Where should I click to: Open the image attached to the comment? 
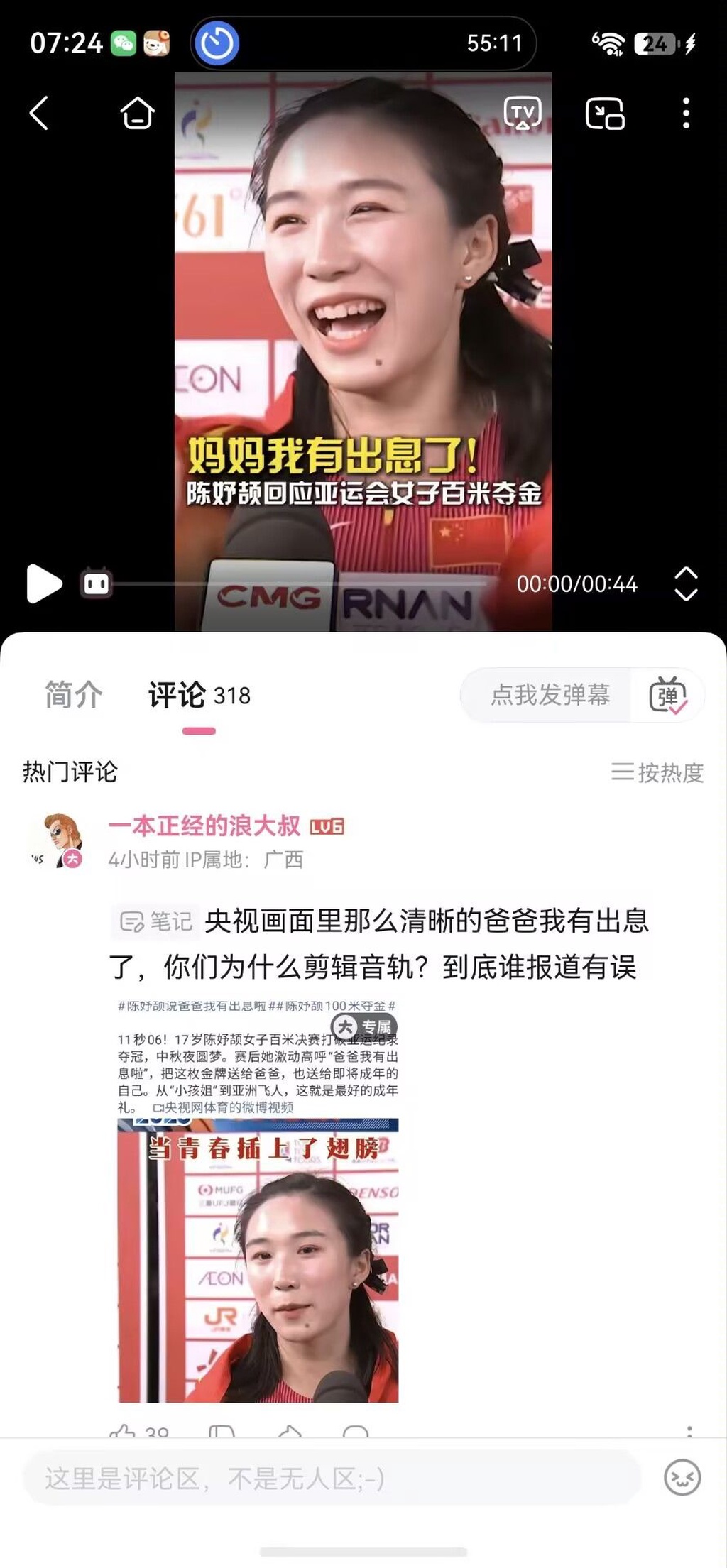(x=258, y=1200)
